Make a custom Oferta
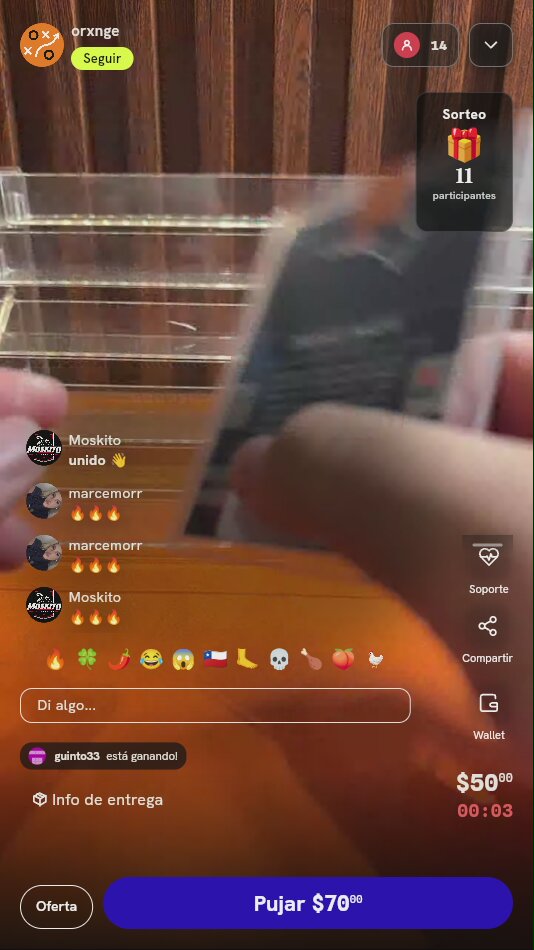534x950 pixels. point(56,906)
